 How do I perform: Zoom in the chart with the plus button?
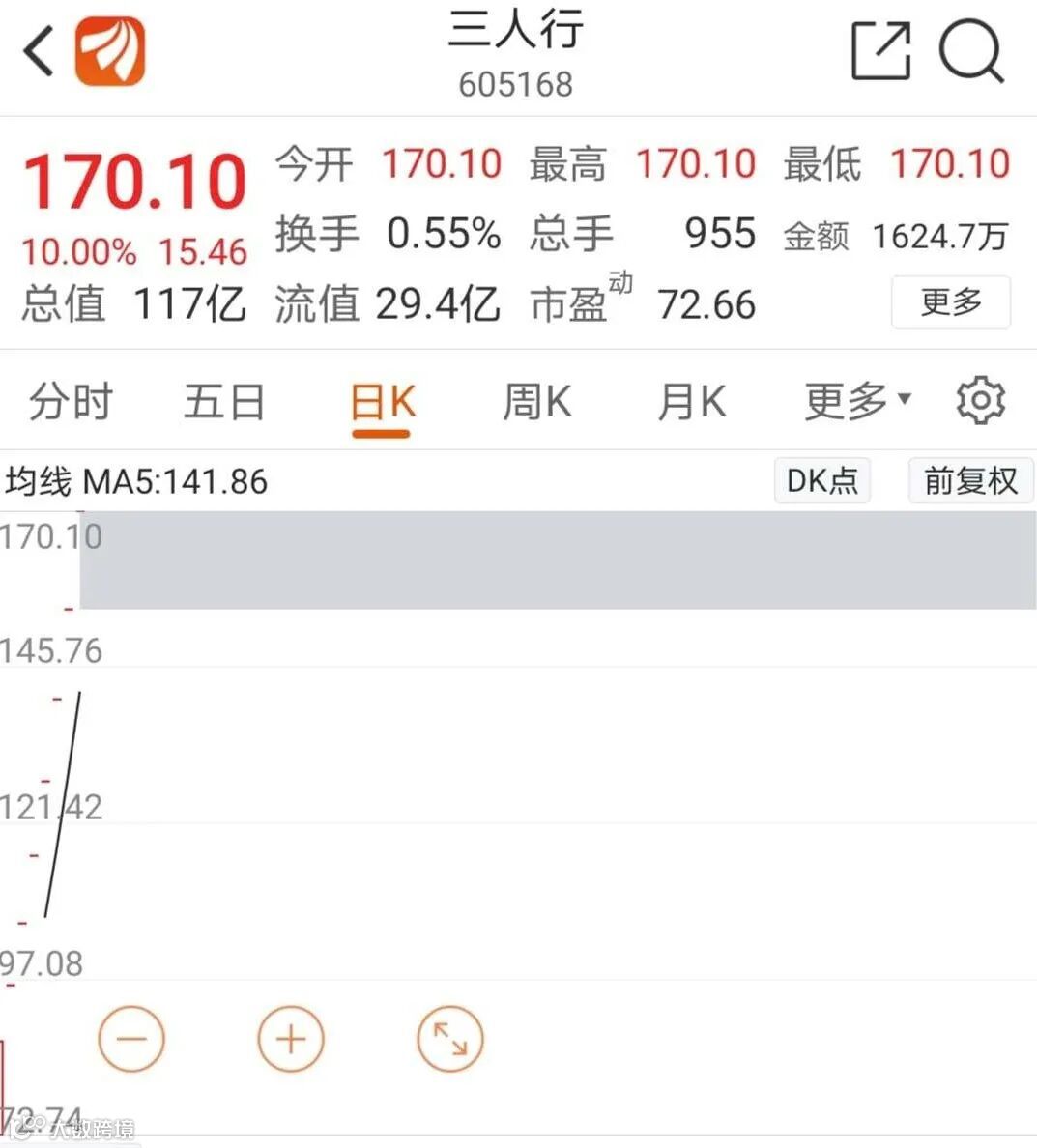coord(291,1039)
